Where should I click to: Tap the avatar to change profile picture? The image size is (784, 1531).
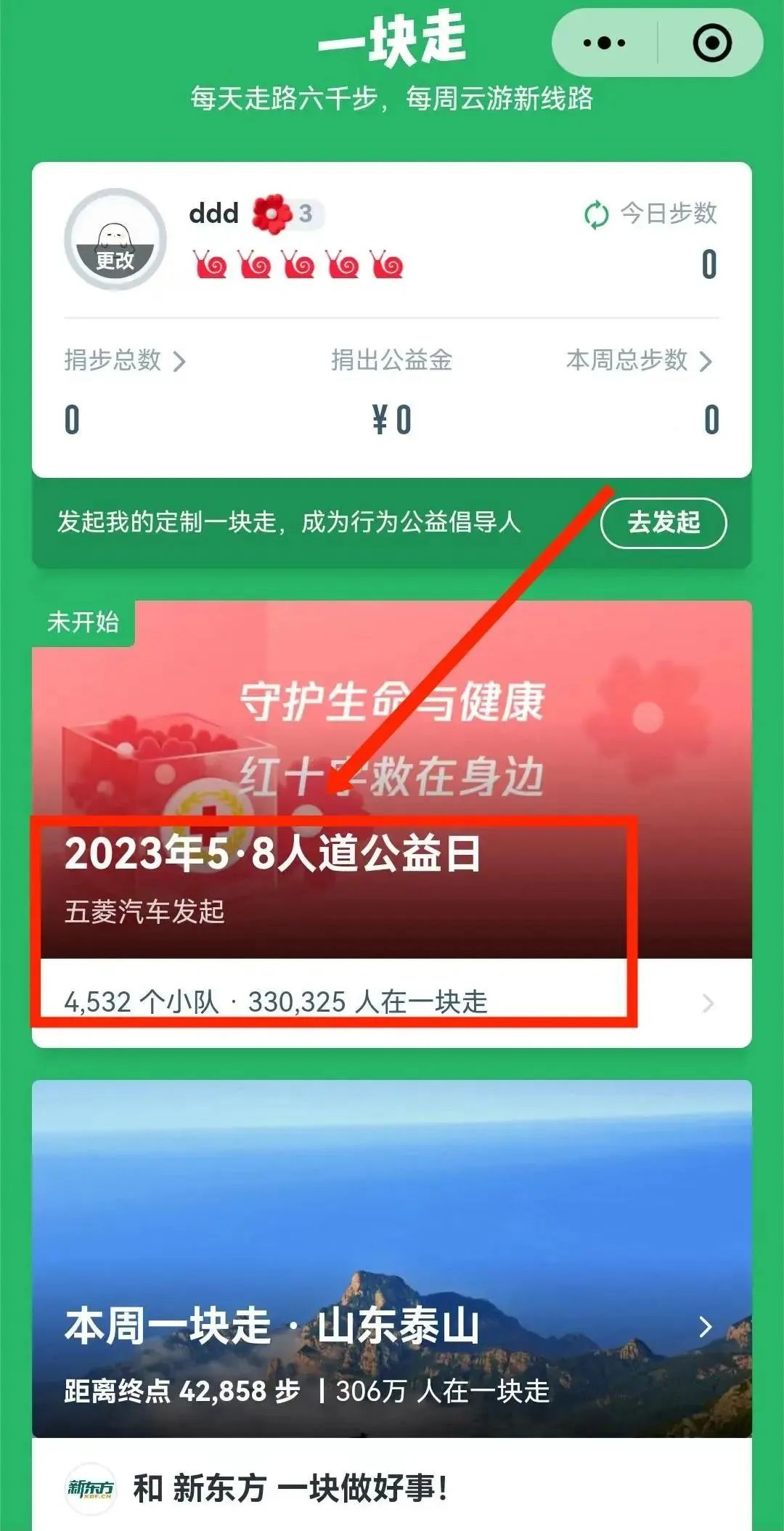[x=115, y=240]
